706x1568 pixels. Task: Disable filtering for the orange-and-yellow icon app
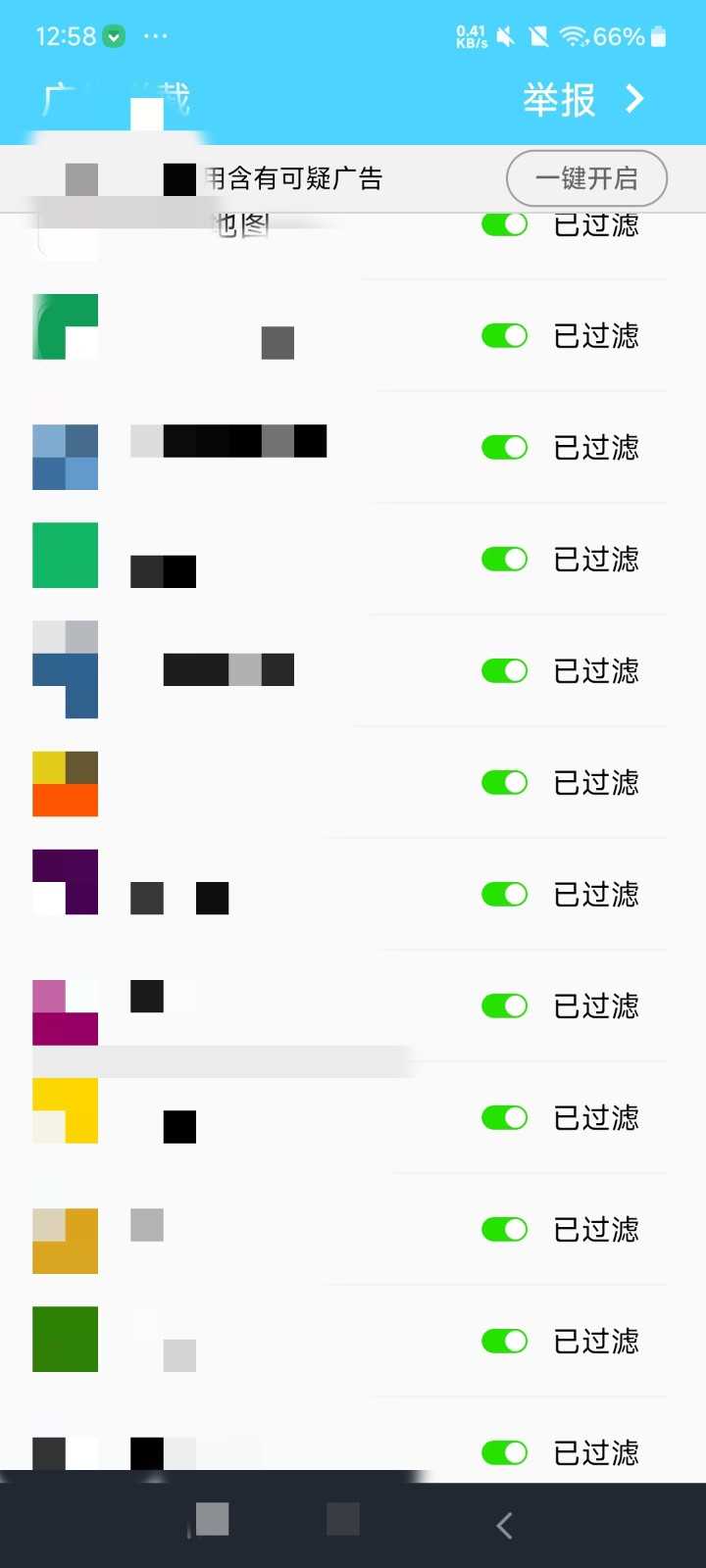pos(505,782)
